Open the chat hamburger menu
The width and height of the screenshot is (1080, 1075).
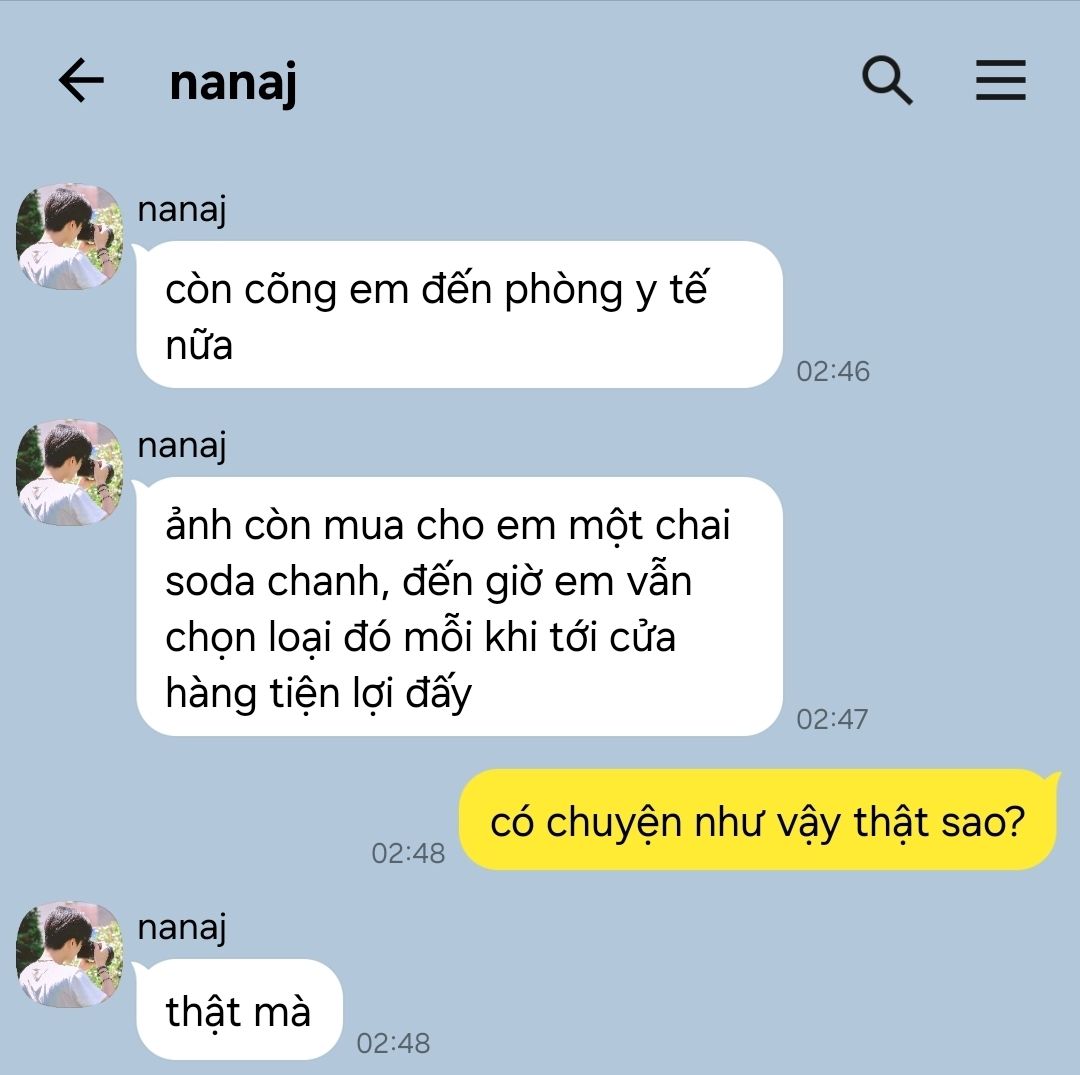(1001, 81)
